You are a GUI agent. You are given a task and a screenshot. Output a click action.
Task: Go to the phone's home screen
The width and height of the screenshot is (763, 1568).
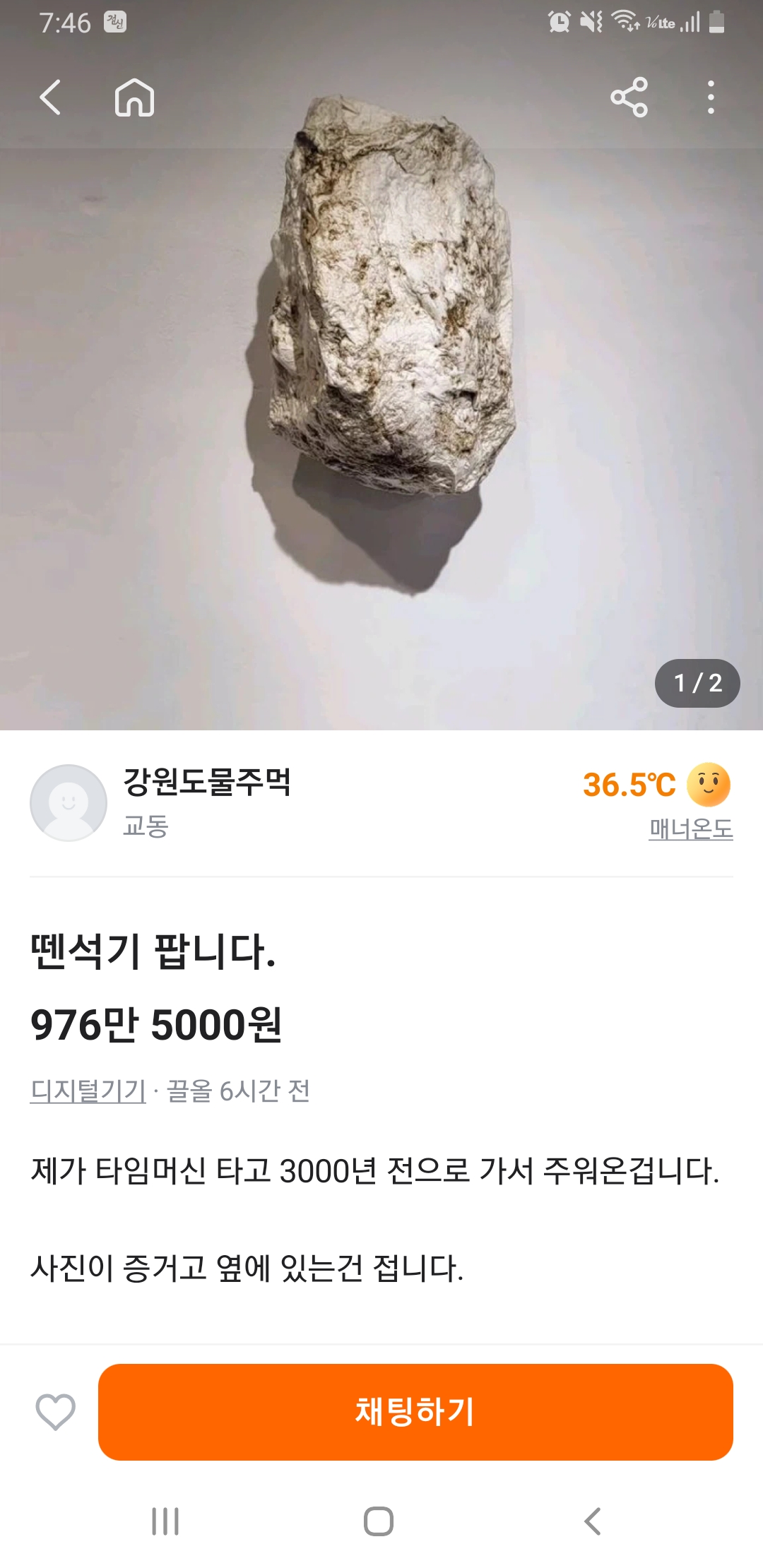tap(379, 1521)
